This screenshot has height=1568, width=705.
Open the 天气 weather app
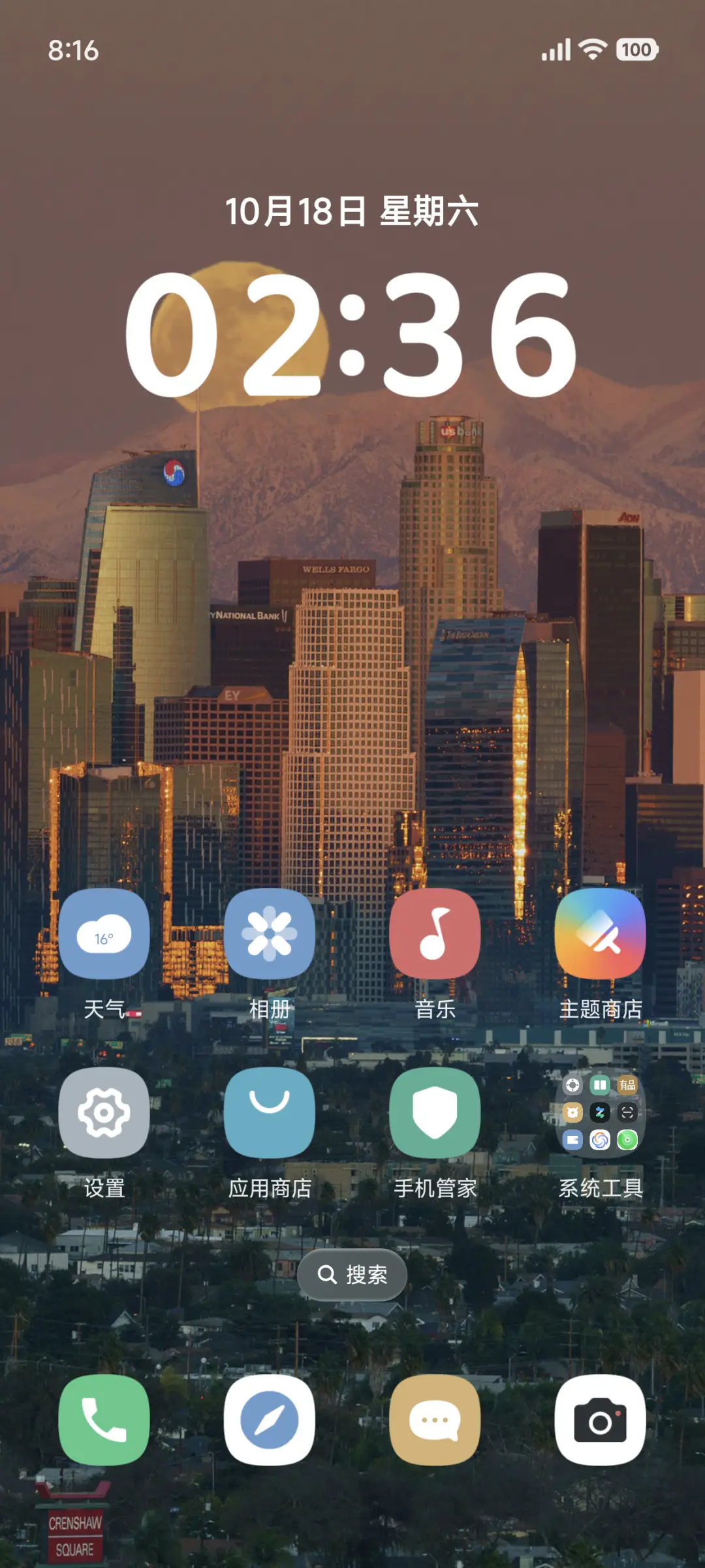point(104,933)
